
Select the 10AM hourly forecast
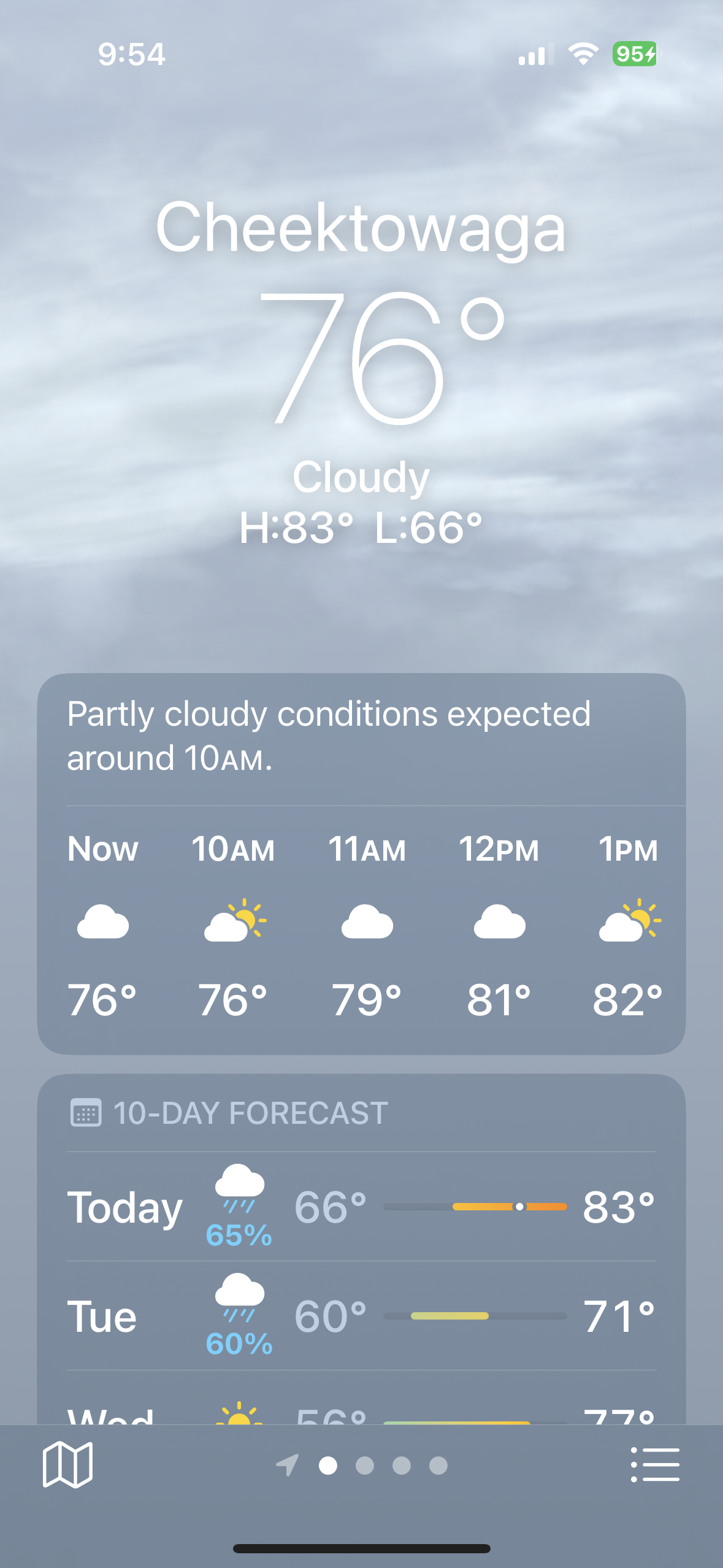[233, 926]
